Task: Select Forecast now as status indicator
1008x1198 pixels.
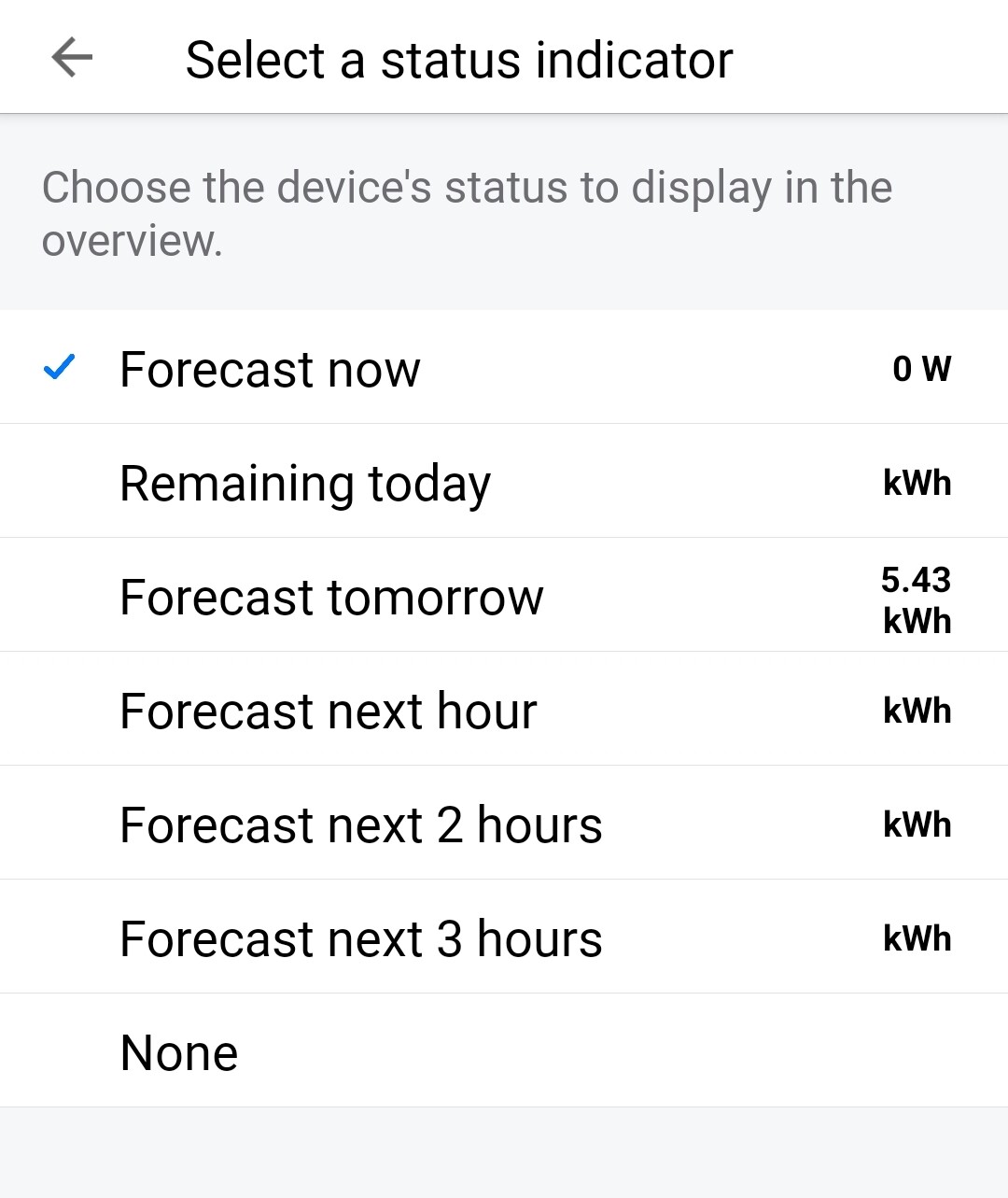Action: [271, 369]
